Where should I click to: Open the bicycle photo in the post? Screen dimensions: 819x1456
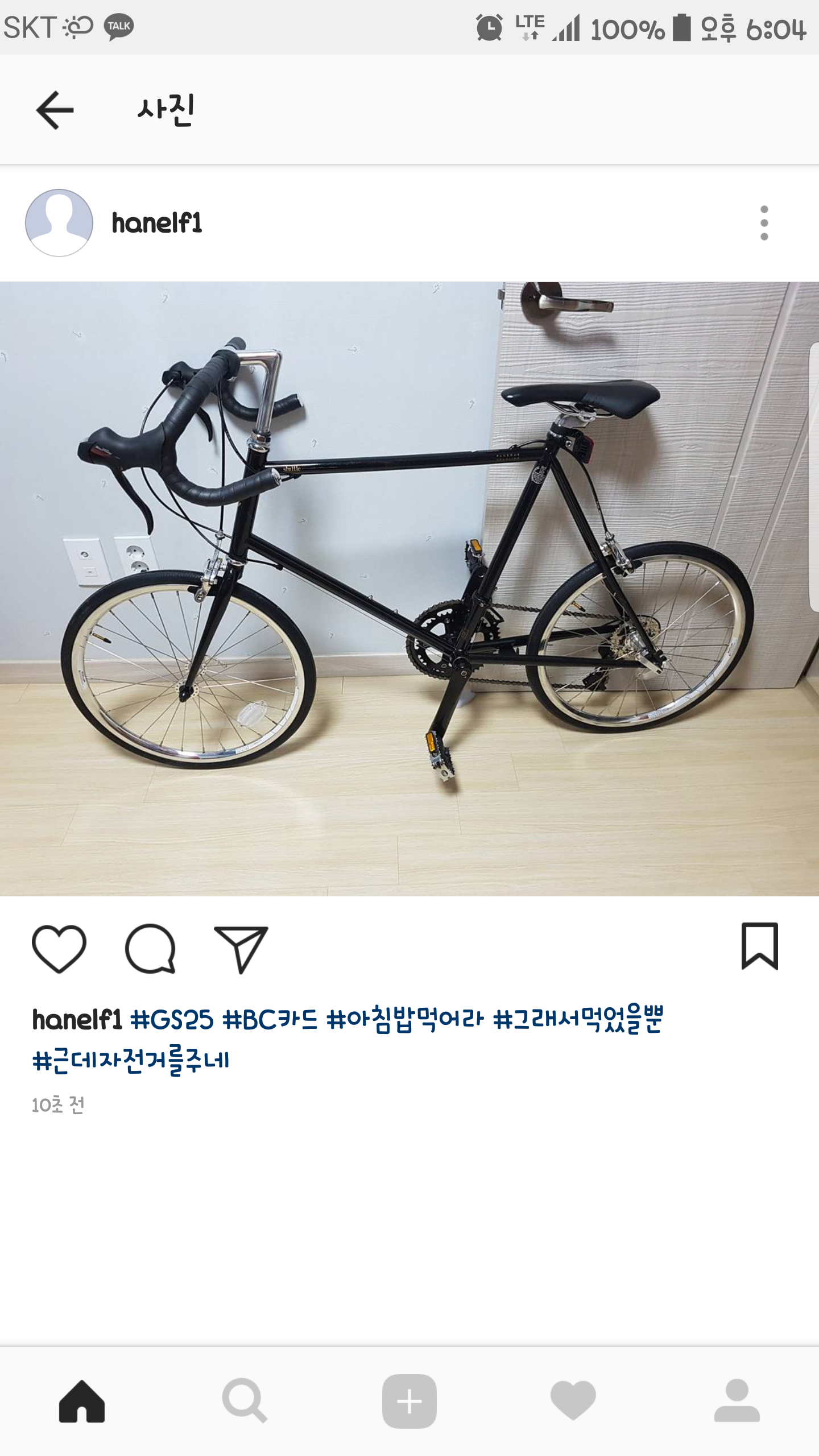click(409, 589)
